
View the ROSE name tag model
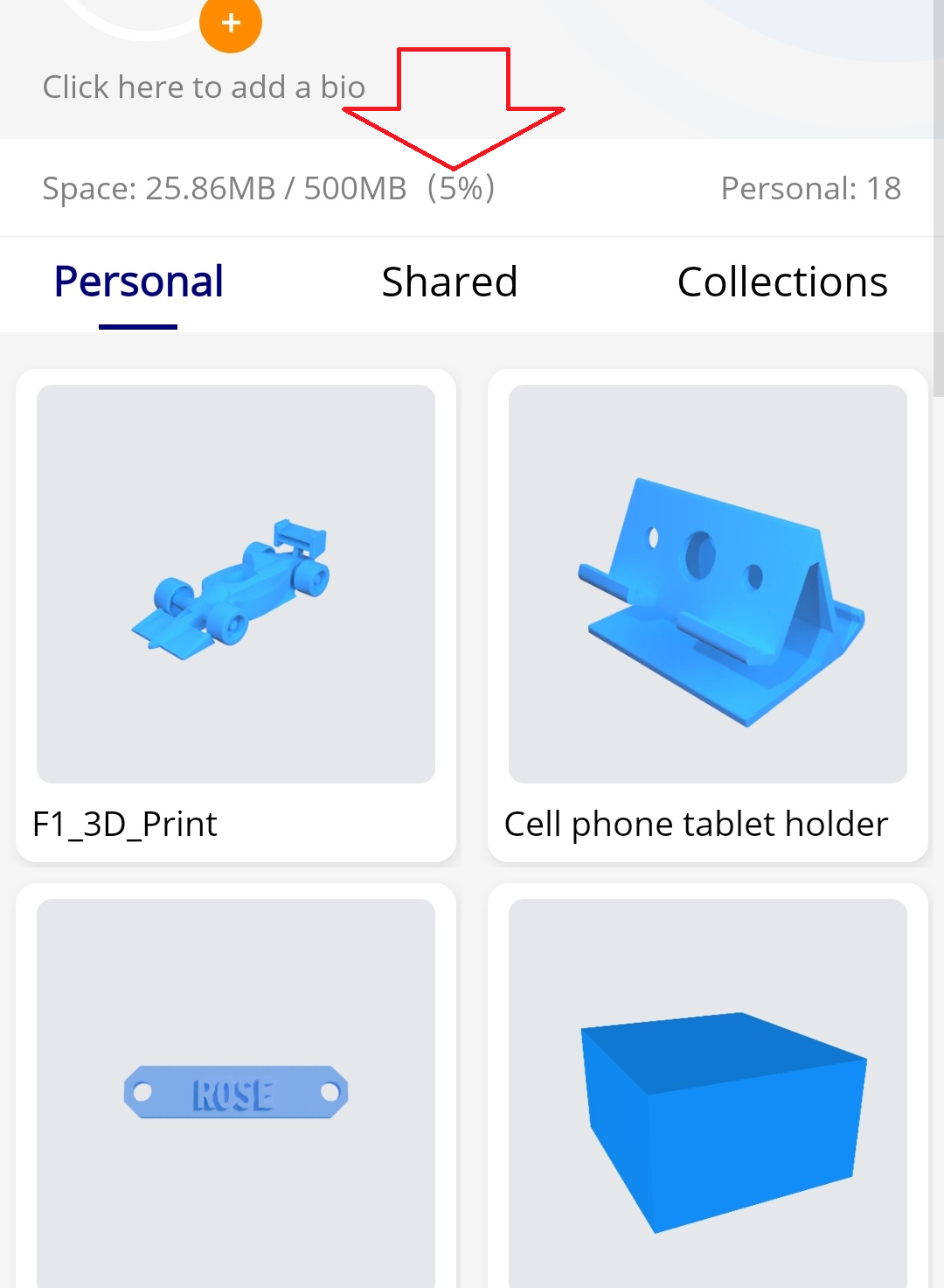point(236,1091)
